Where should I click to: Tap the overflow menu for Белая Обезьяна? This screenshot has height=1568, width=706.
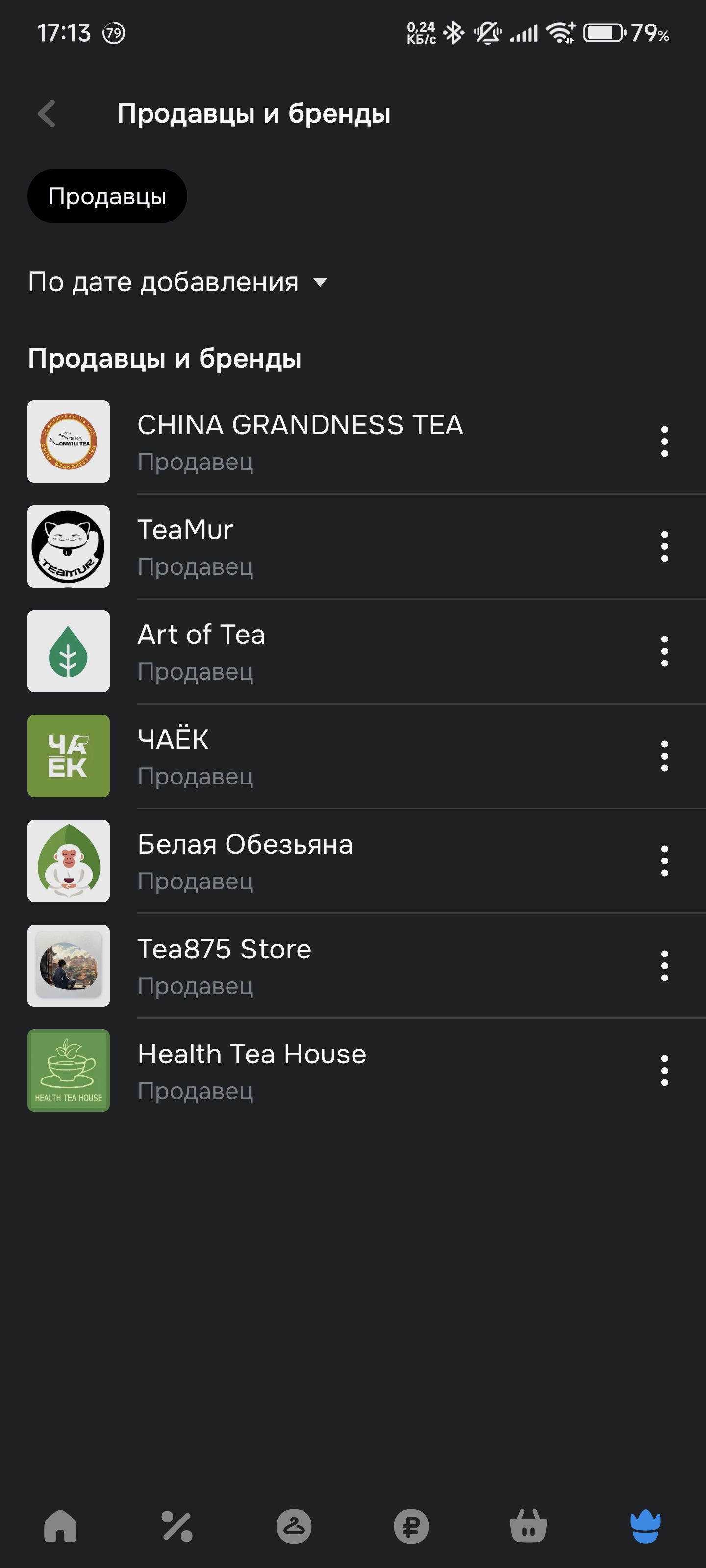click(664, 860)
